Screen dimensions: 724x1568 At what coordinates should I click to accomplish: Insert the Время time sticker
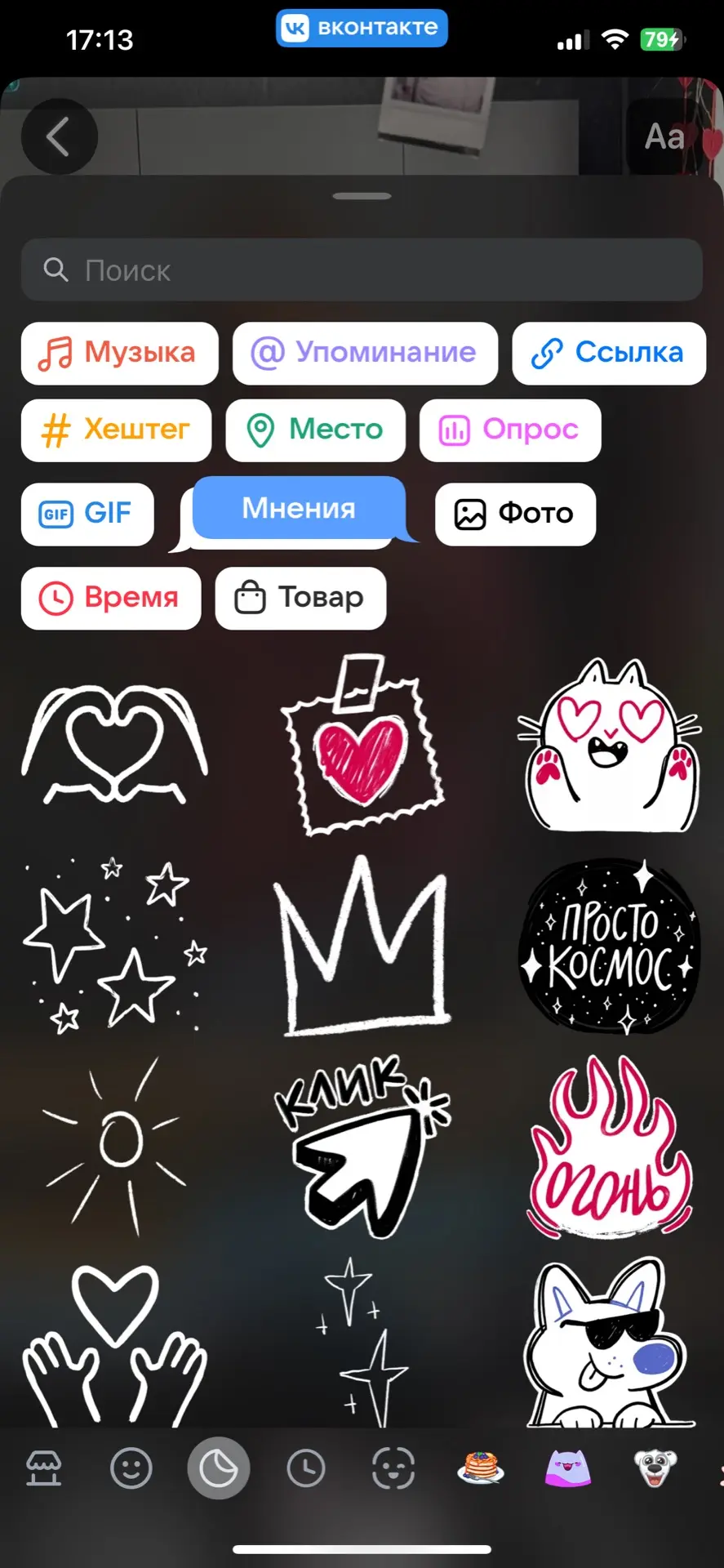pos(111,598)
